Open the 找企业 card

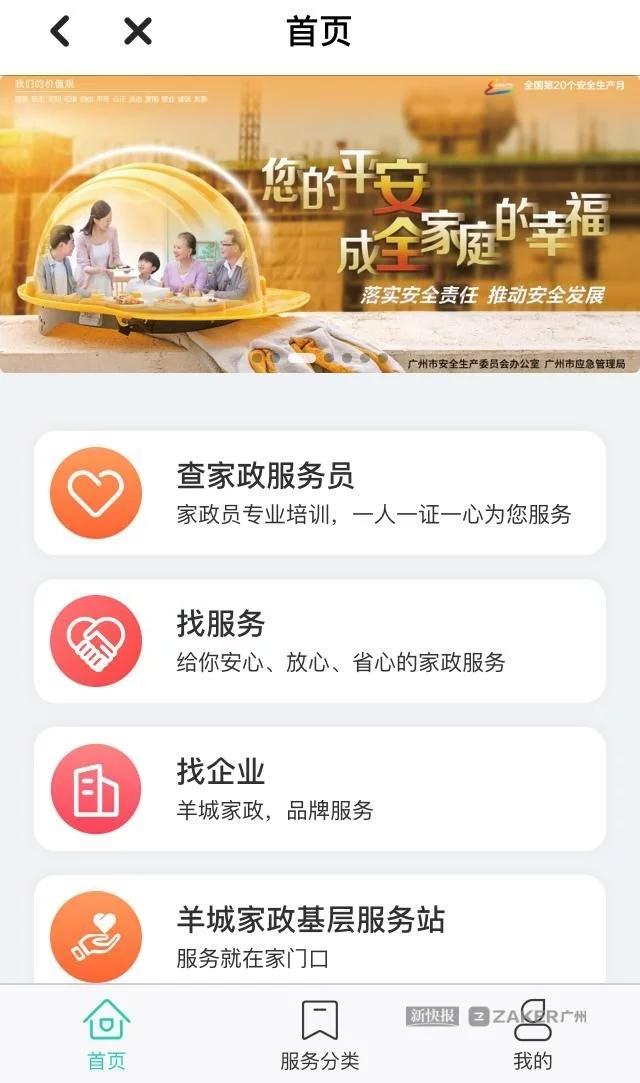click(320, 789)
